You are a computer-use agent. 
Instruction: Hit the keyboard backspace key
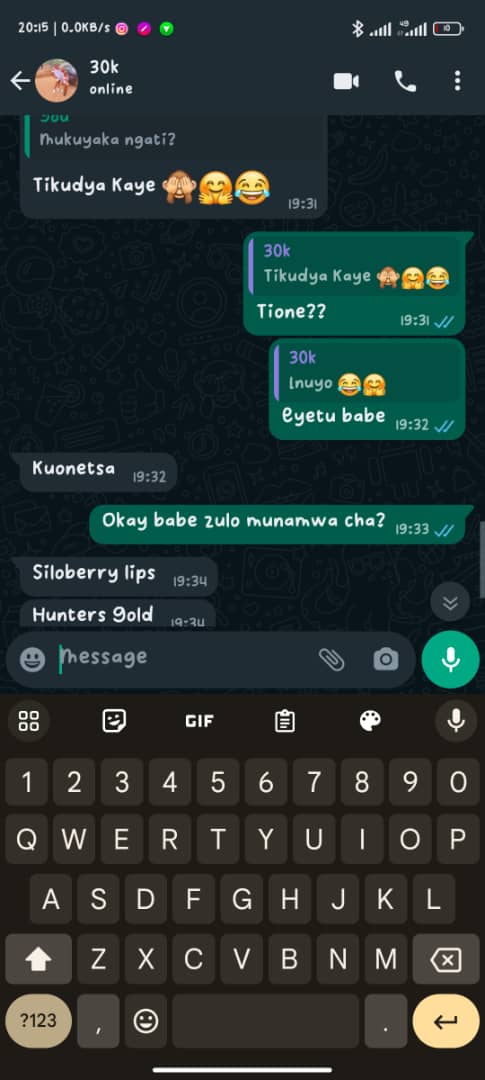[446, 959]
